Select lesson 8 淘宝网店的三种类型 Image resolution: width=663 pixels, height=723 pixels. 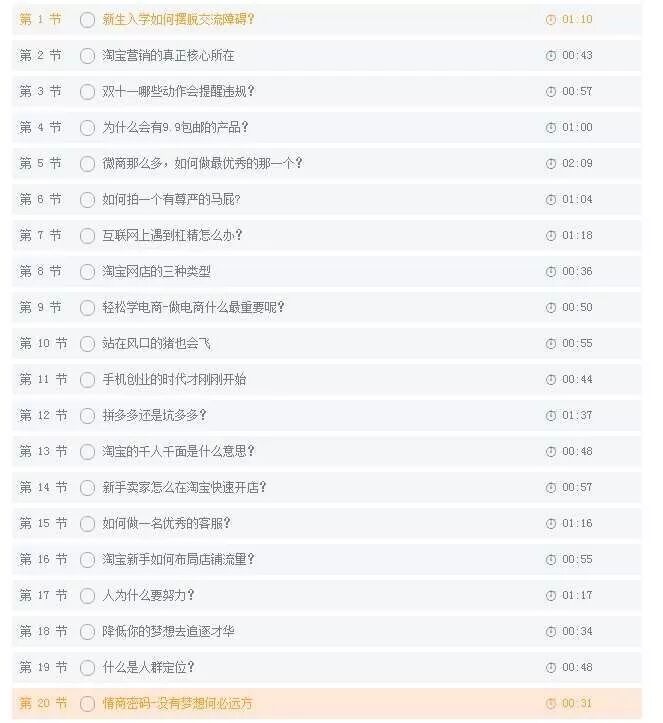[x=156, y=271]
